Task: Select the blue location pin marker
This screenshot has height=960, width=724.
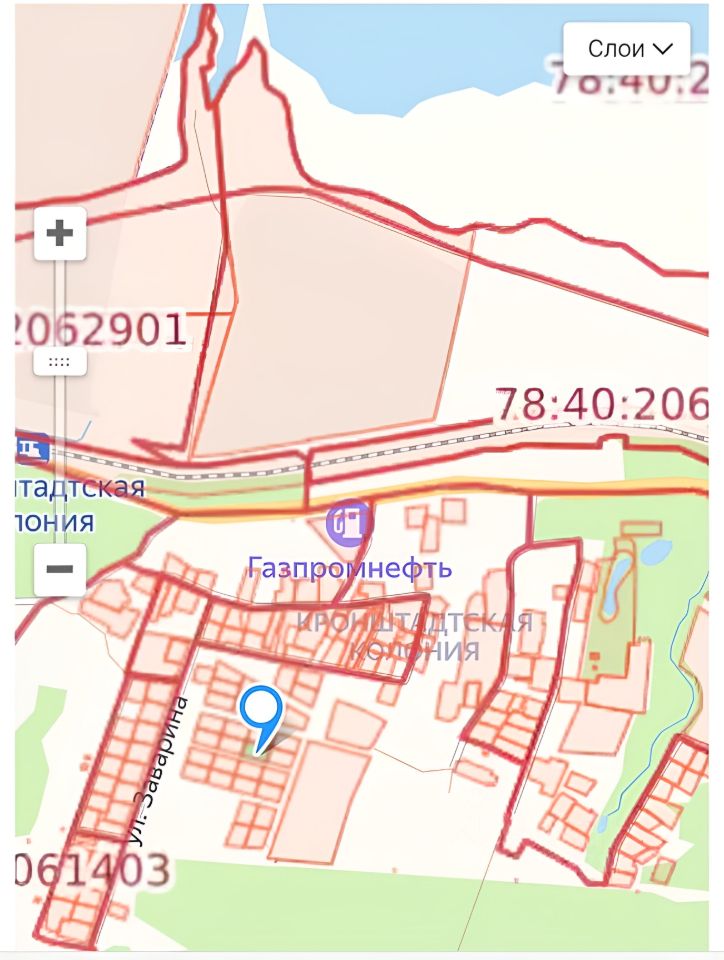Action: point(261,711)
